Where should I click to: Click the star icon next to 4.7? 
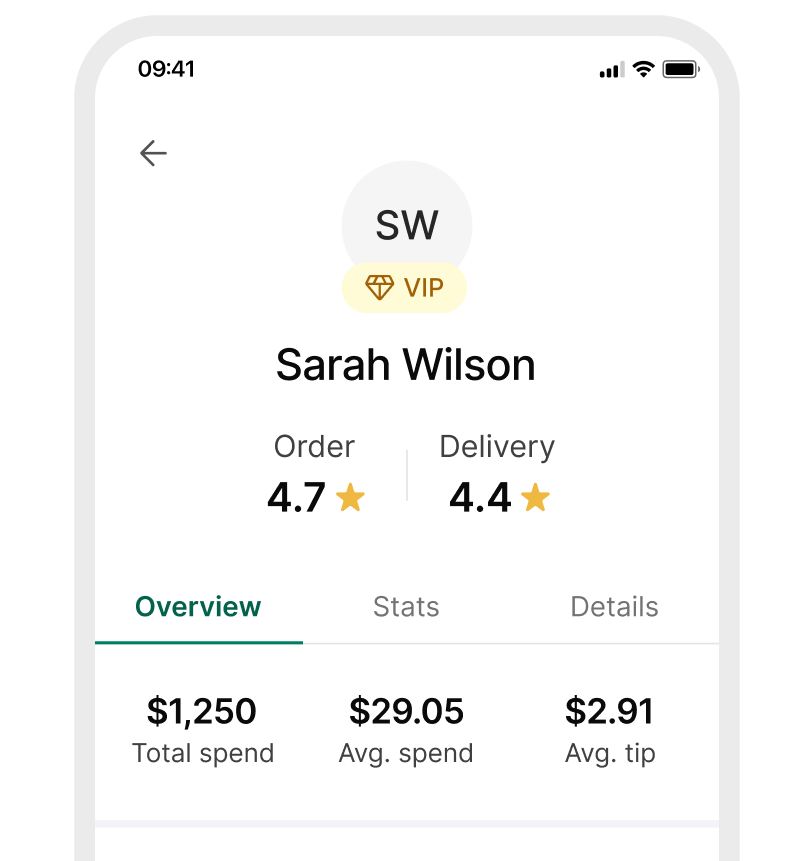tap(350, 497)
